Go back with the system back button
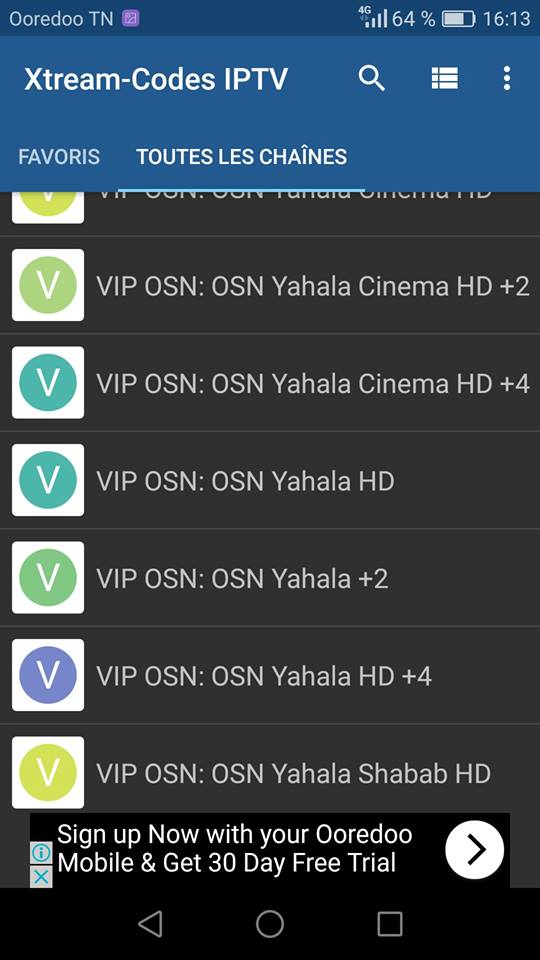 click(x=151, y=923)
